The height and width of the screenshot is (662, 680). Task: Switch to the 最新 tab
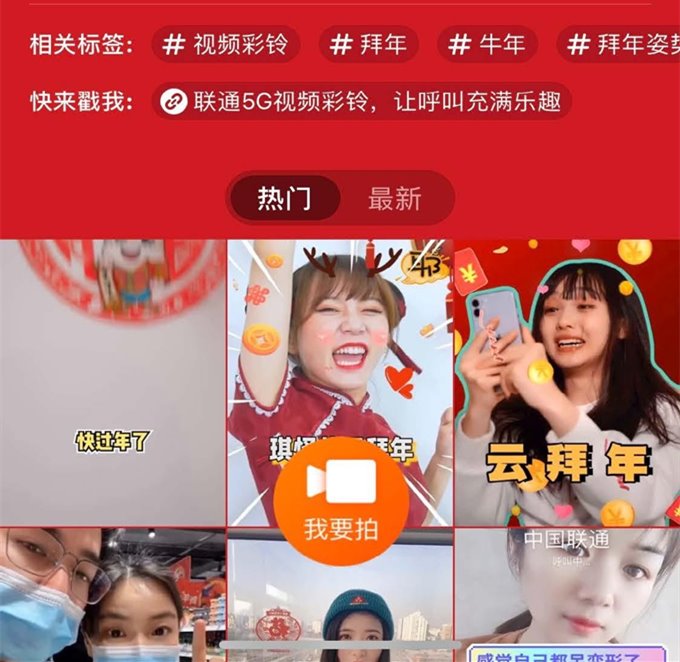pos(394,198)
